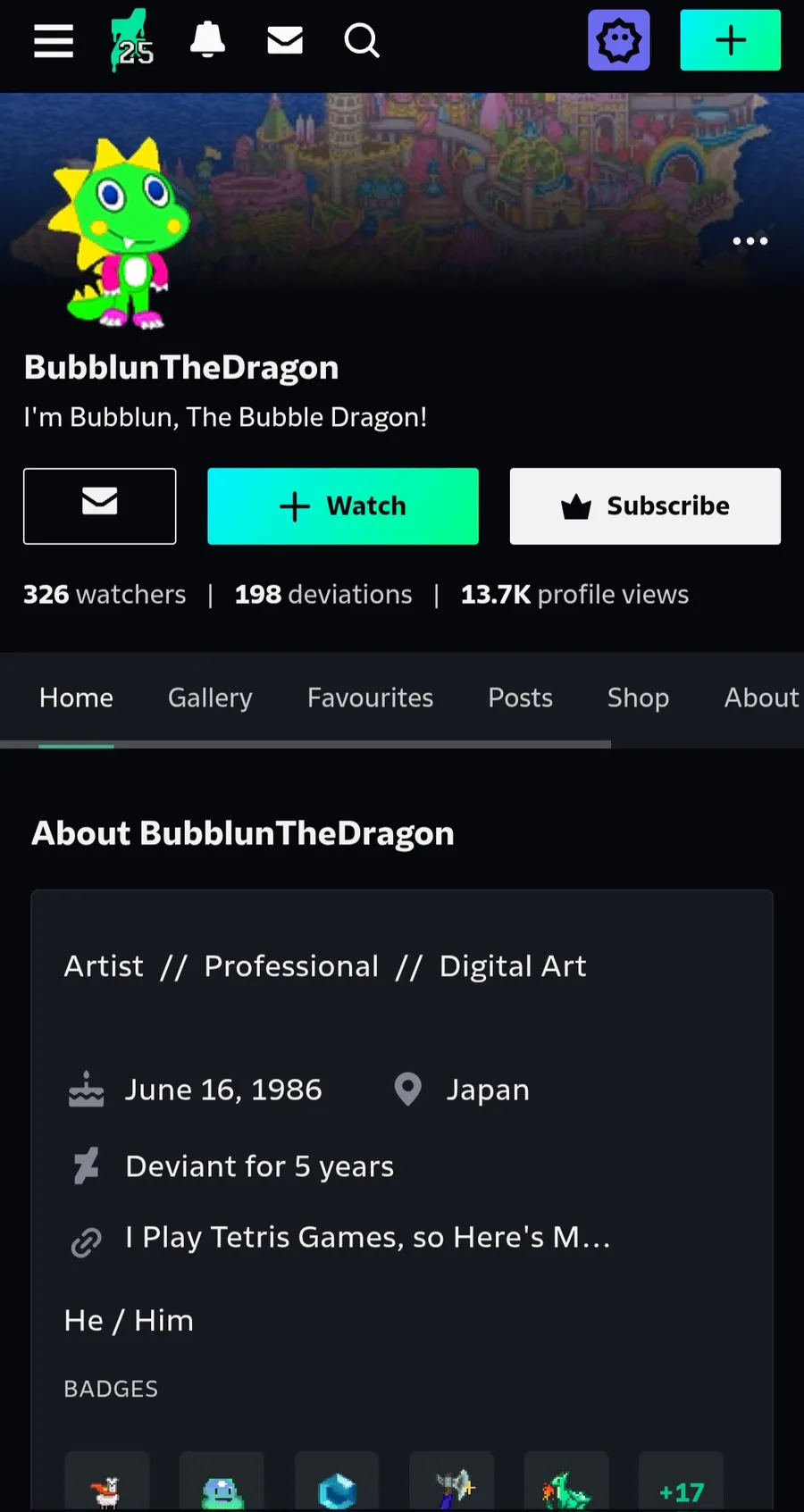Switch to the About tab
The image size is (804, 1512).
(761, 698)
